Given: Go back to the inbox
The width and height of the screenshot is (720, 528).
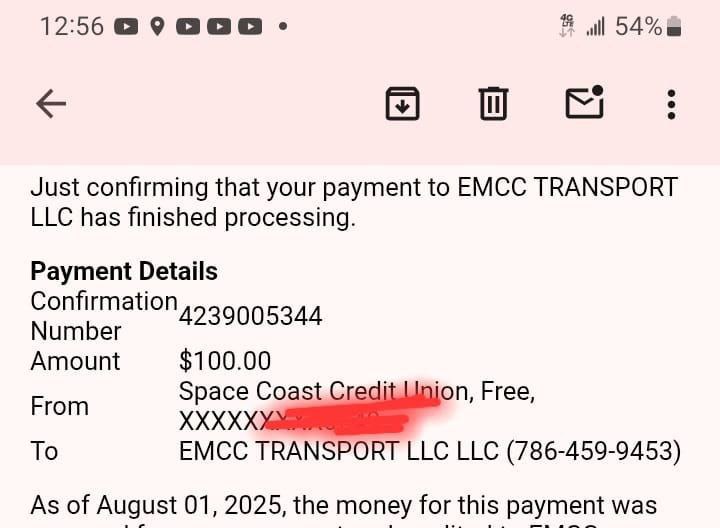Looking at the screenshot, I should point(50,104).
